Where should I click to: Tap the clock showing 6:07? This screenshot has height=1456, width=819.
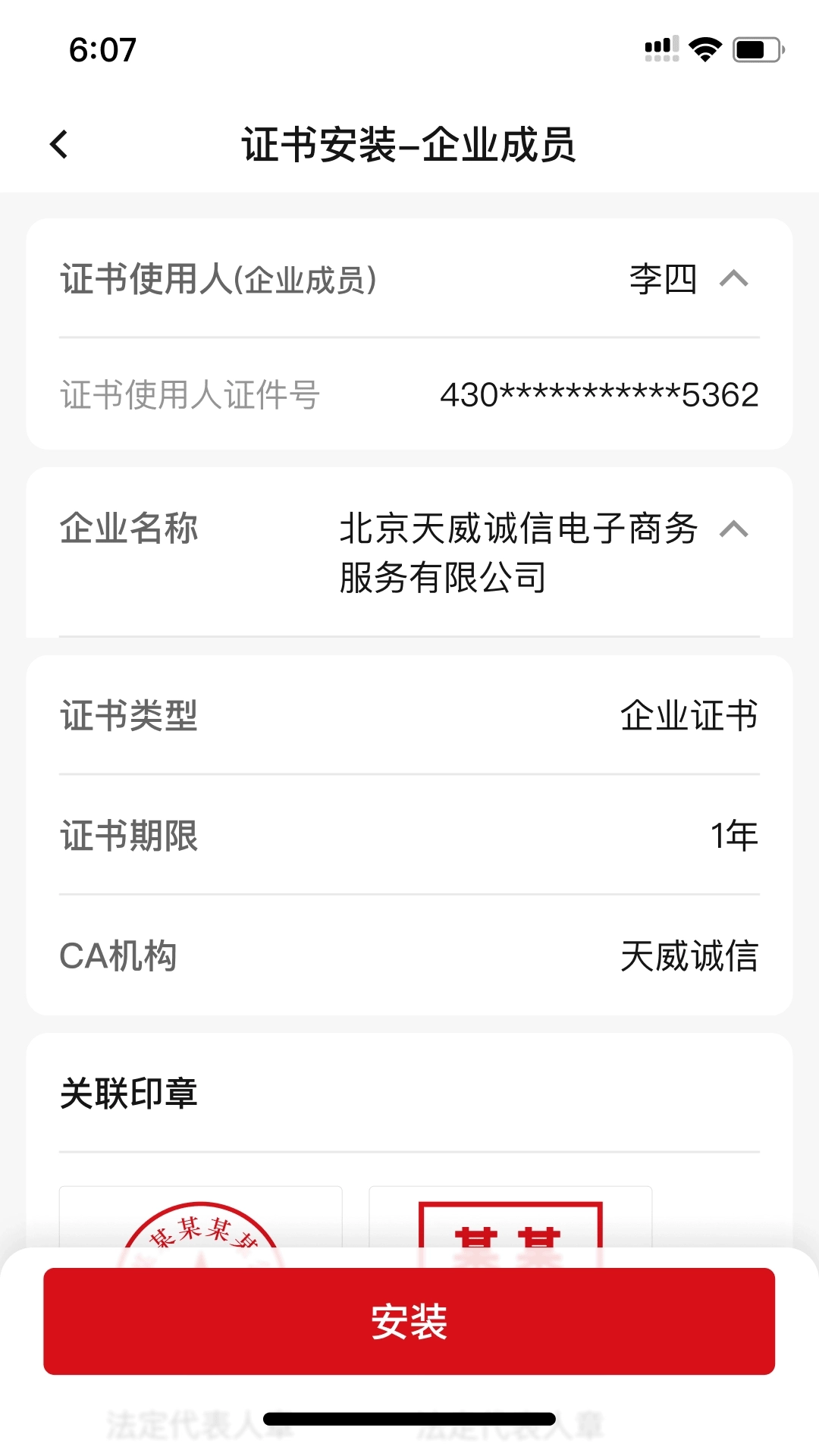coord(102,50)
